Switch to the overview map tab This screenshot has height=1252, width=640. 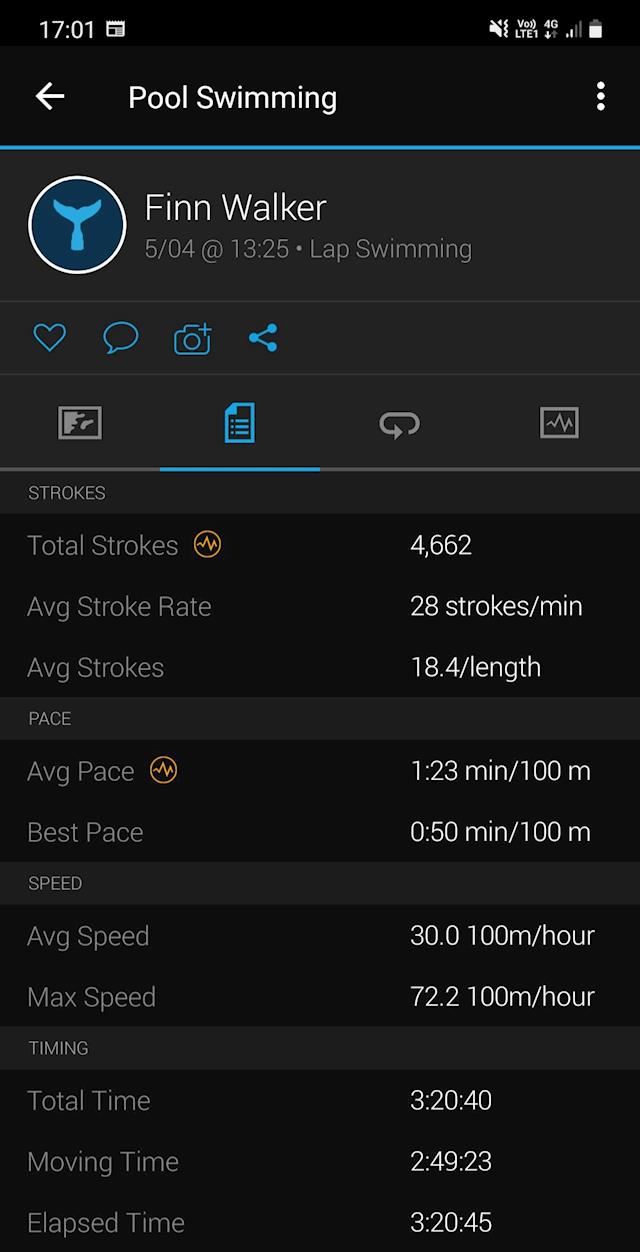point(80,423)
